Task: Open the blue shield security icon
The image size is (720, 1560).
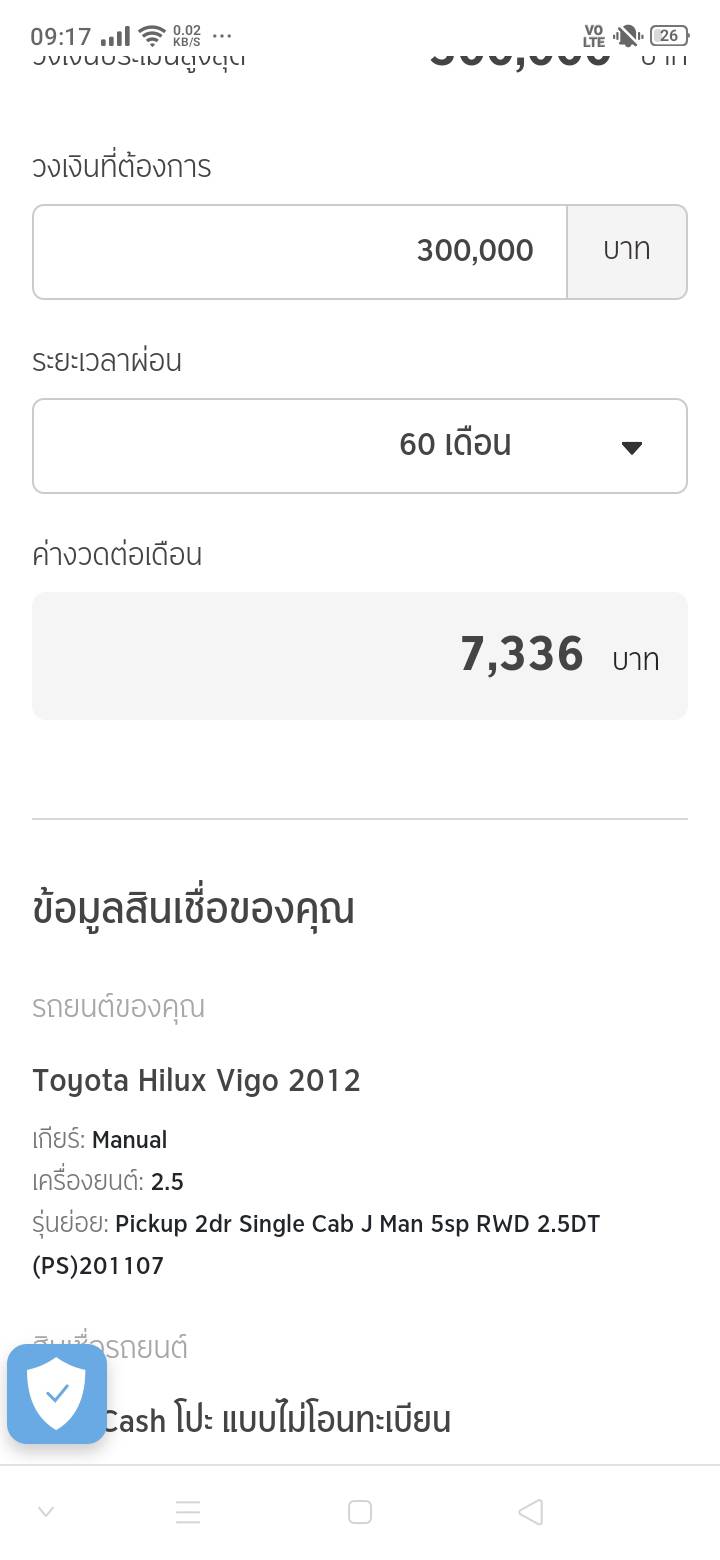Action: tap(57, 1393)
